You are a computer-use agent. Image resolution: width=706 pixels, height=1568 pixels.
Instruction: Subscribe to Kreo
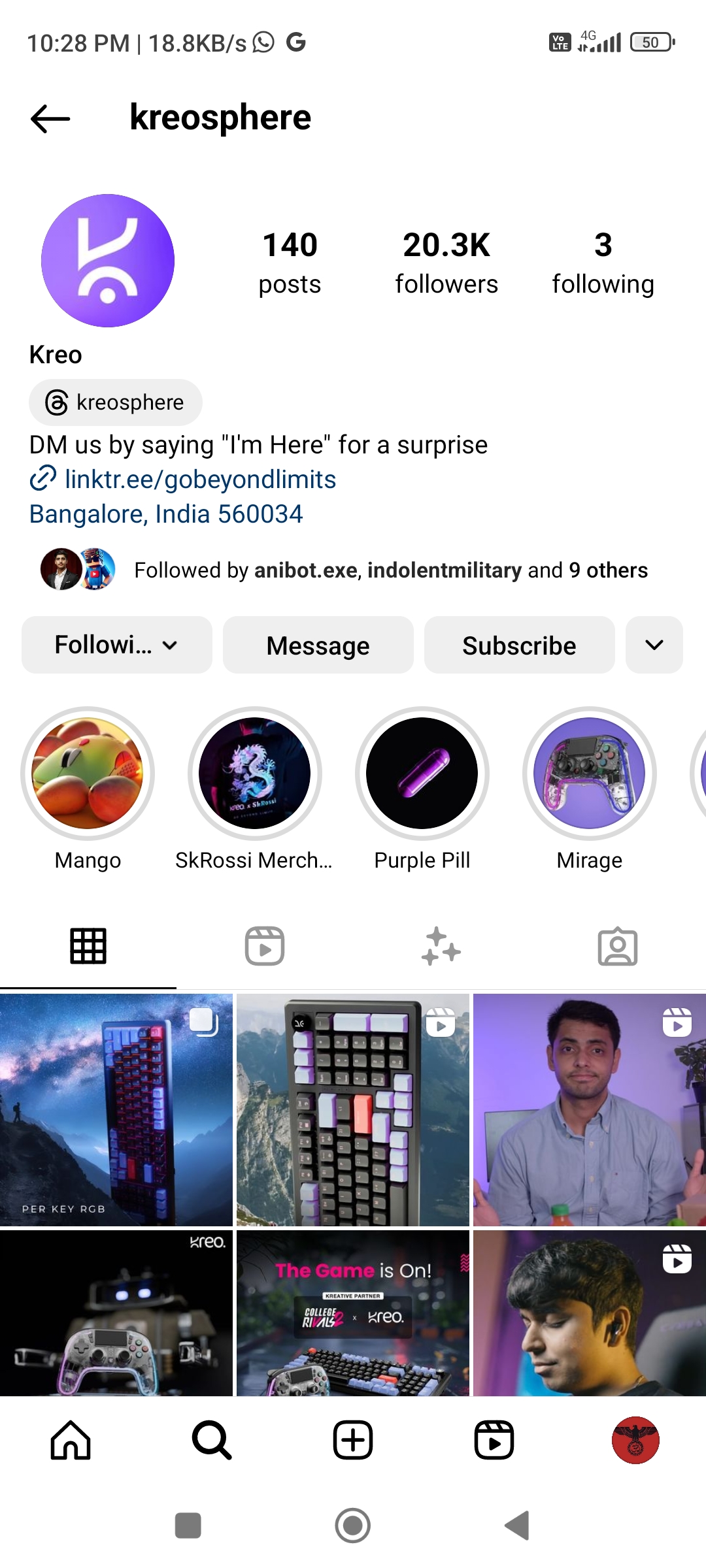519,645
